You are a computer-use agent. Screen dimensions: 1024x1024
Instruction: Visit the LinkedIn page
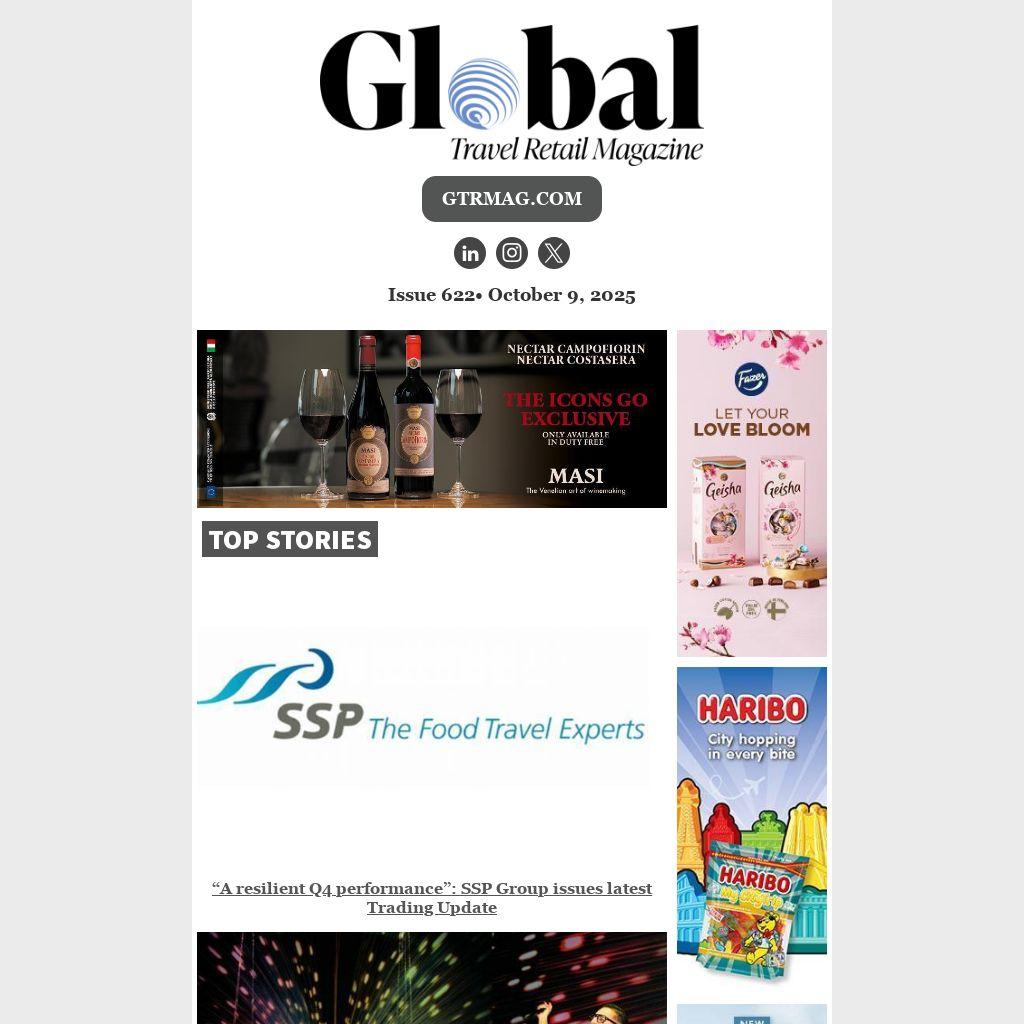pos(470,253)
